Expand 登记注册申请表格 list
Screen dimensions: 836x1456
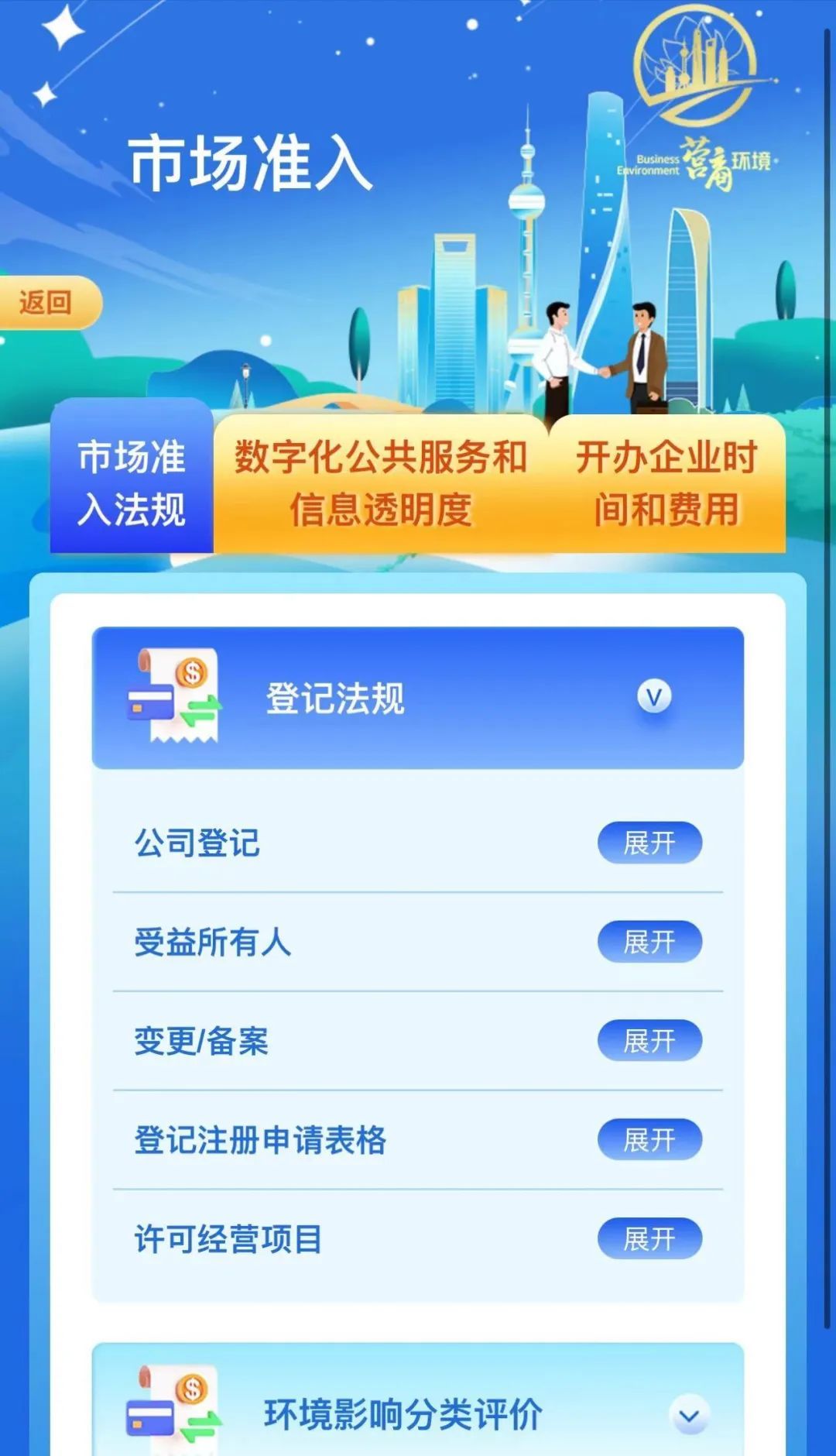649,1140
